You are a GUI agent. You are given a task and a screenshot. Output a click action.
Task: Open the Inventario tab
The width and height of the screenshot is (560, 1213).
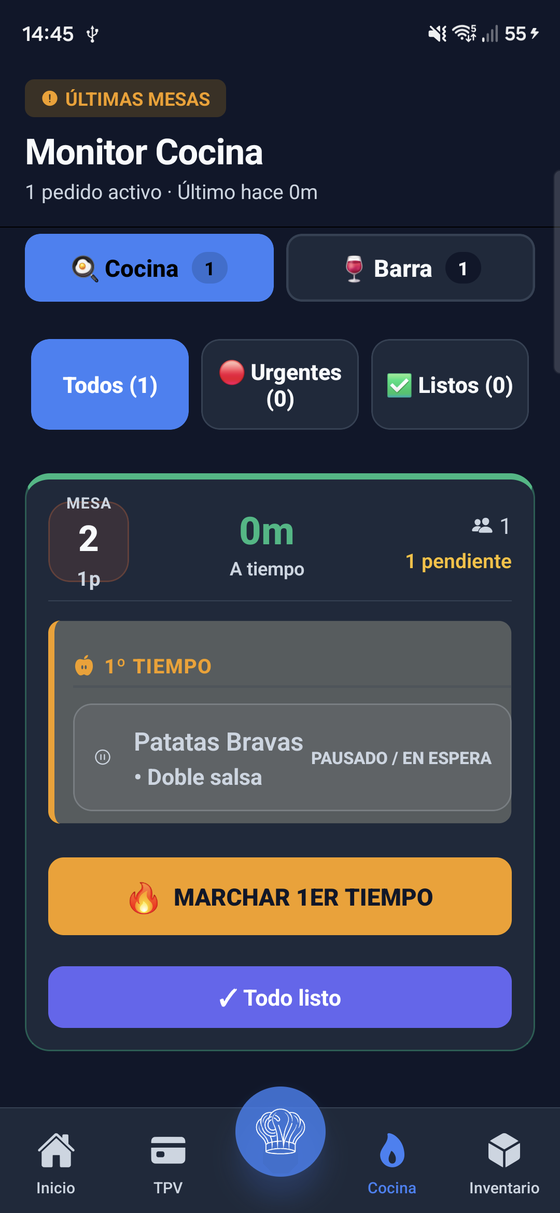(x=504, y=1164)
